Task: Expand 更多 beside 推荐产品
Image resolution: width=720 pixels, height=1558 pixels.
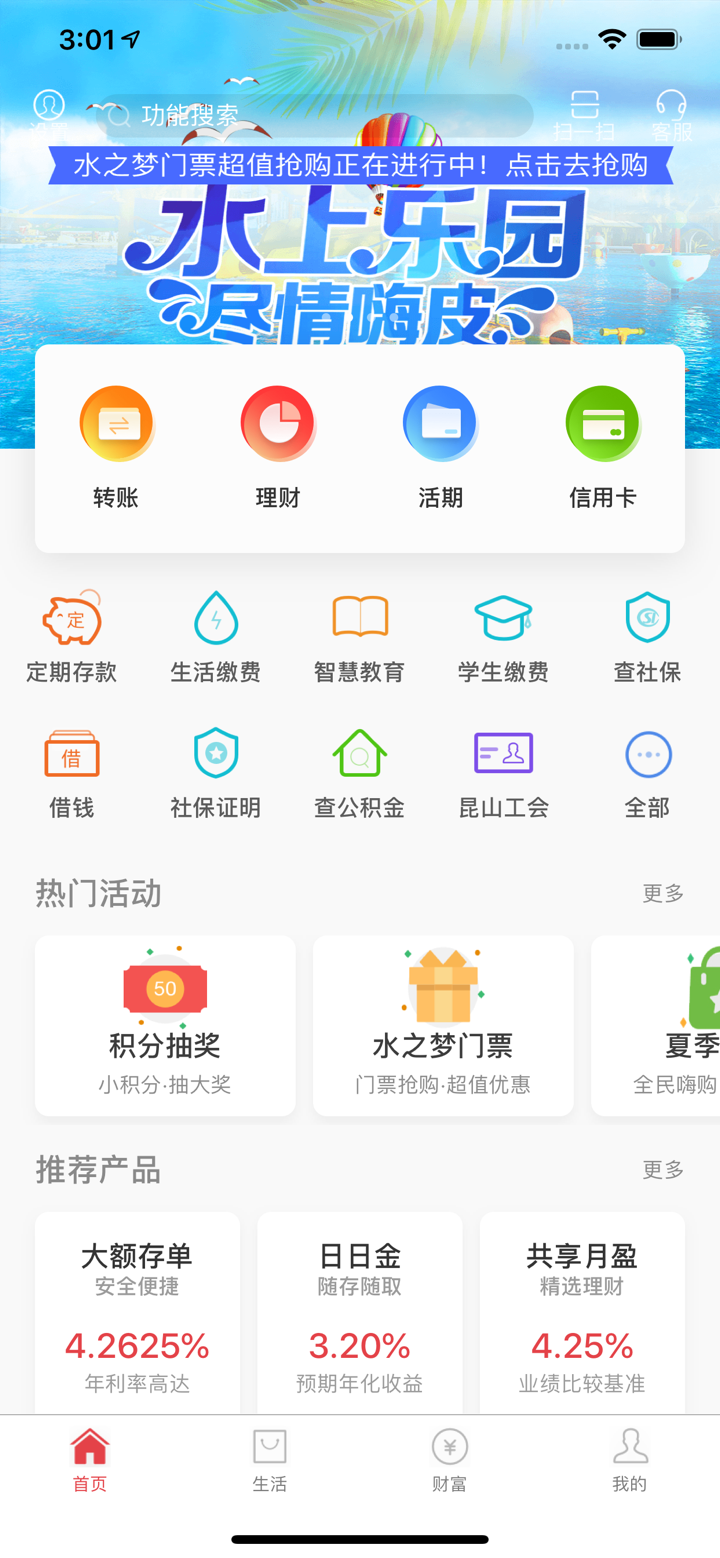Action: click(x=662, y=1169)
